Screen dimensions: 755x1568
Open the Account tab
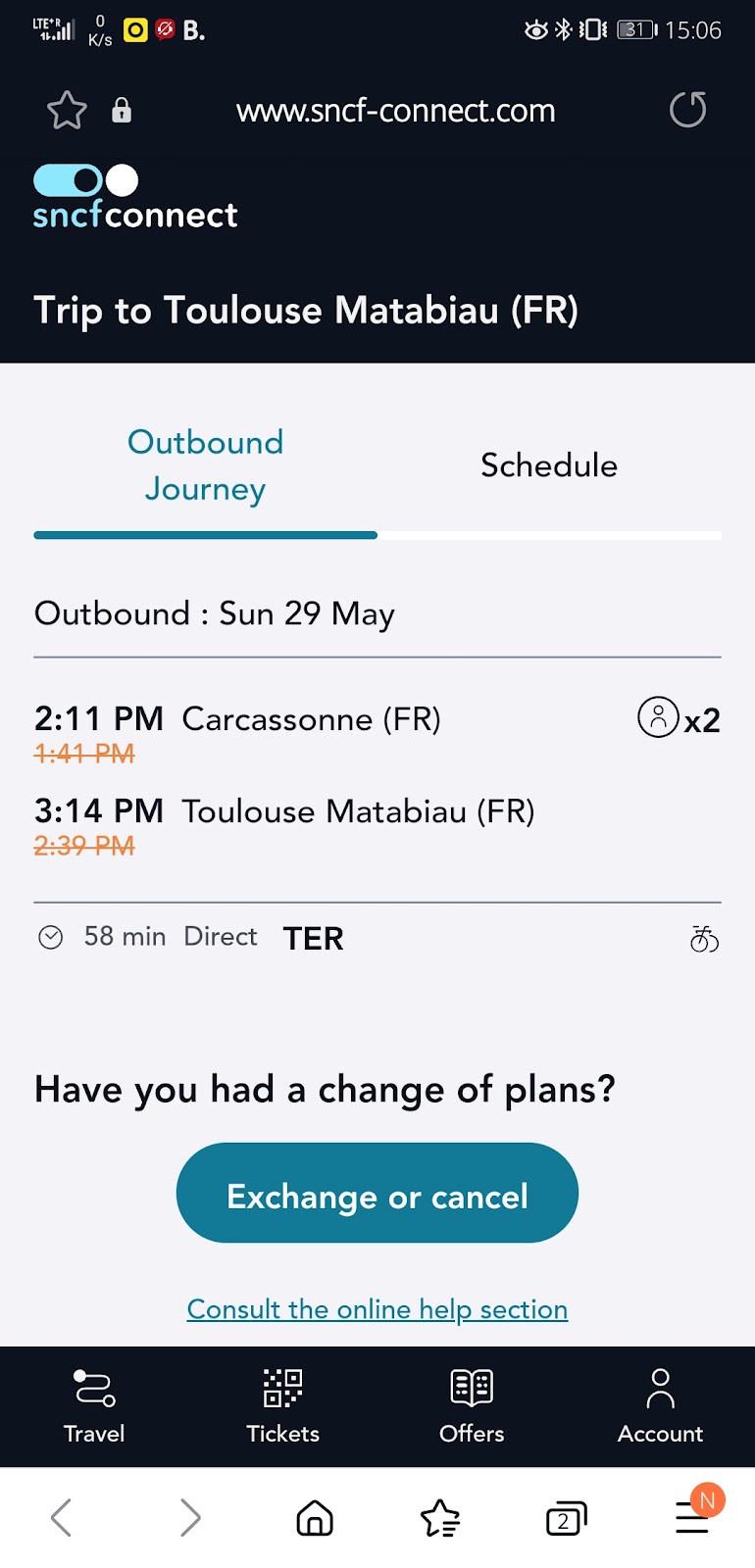pyautogui.click(x=661, y=1407)
